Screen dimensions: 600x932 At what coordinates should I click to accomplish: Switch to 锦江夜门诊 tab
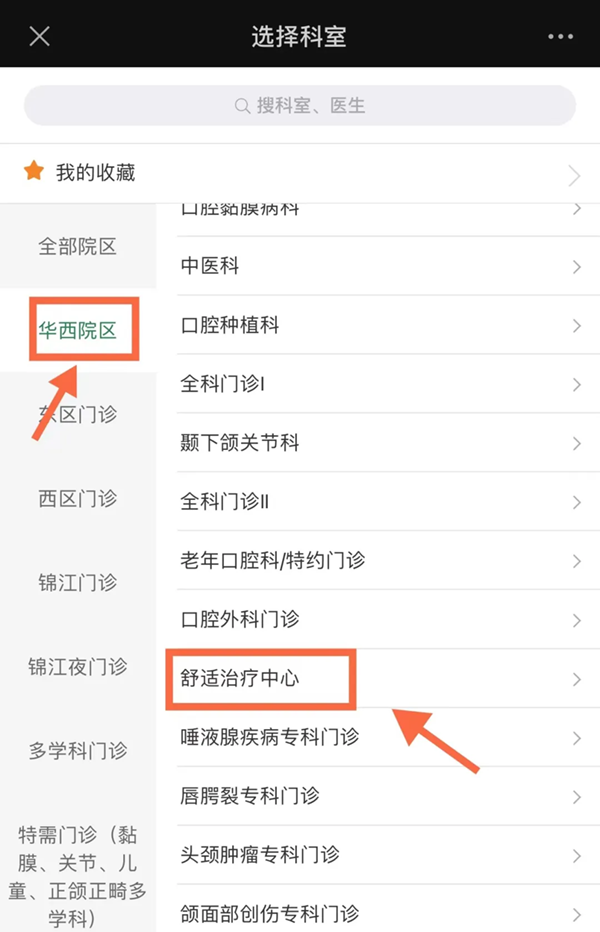[78, 666]
